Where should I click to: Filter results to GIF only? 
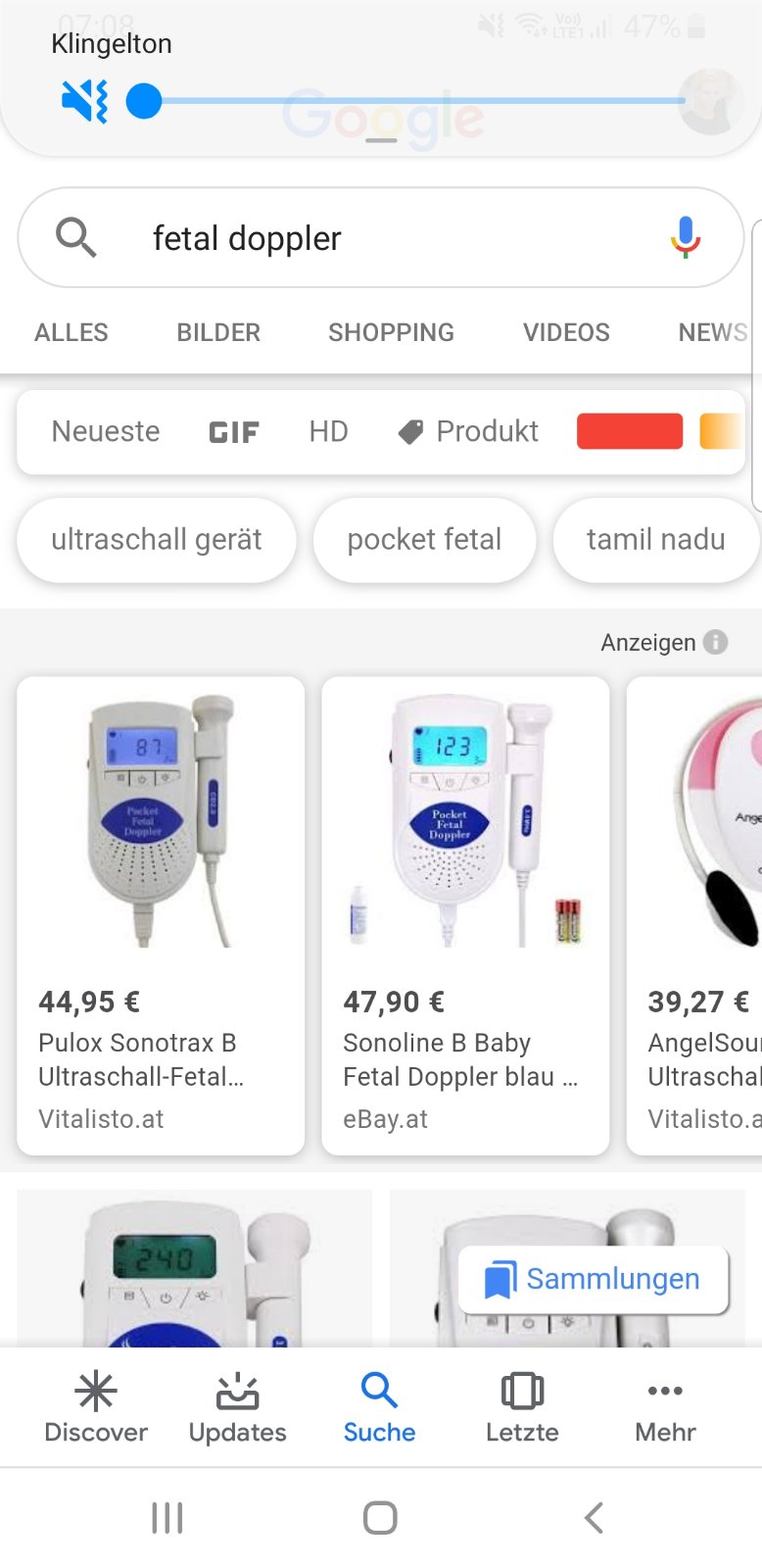(x=234, y=432)
